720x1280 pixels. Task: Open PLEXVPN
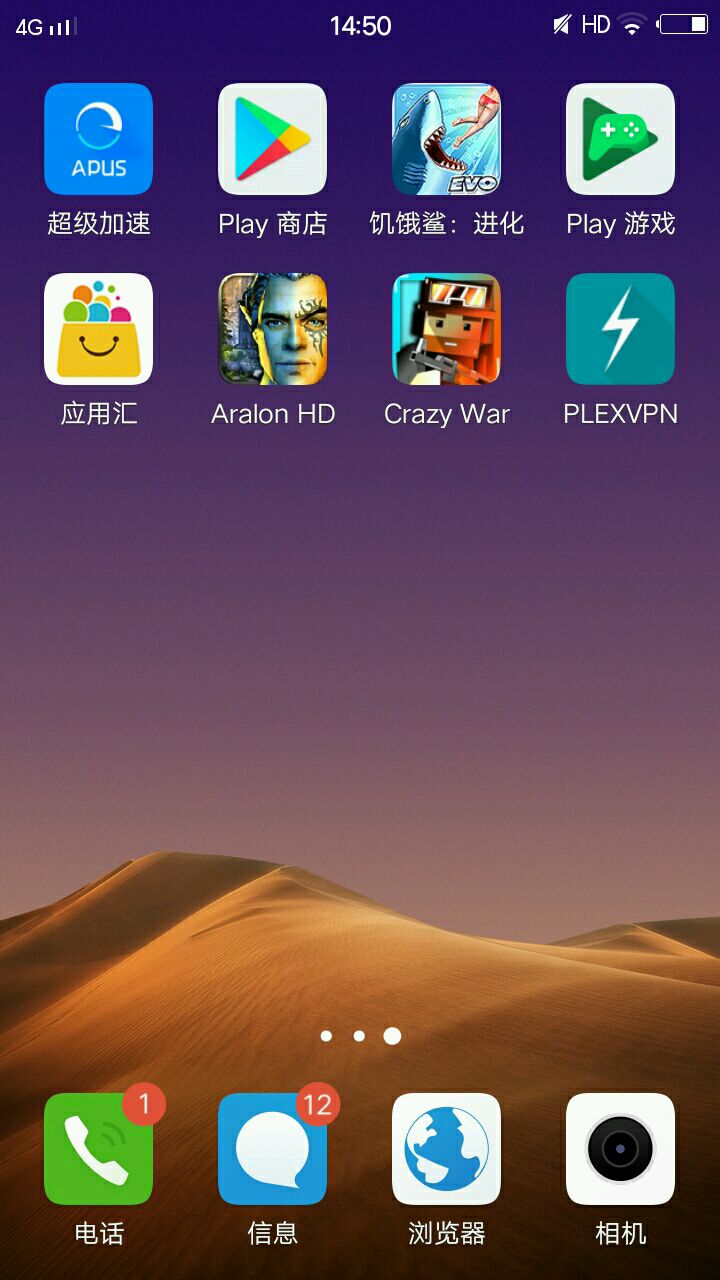tap(620, 329)
